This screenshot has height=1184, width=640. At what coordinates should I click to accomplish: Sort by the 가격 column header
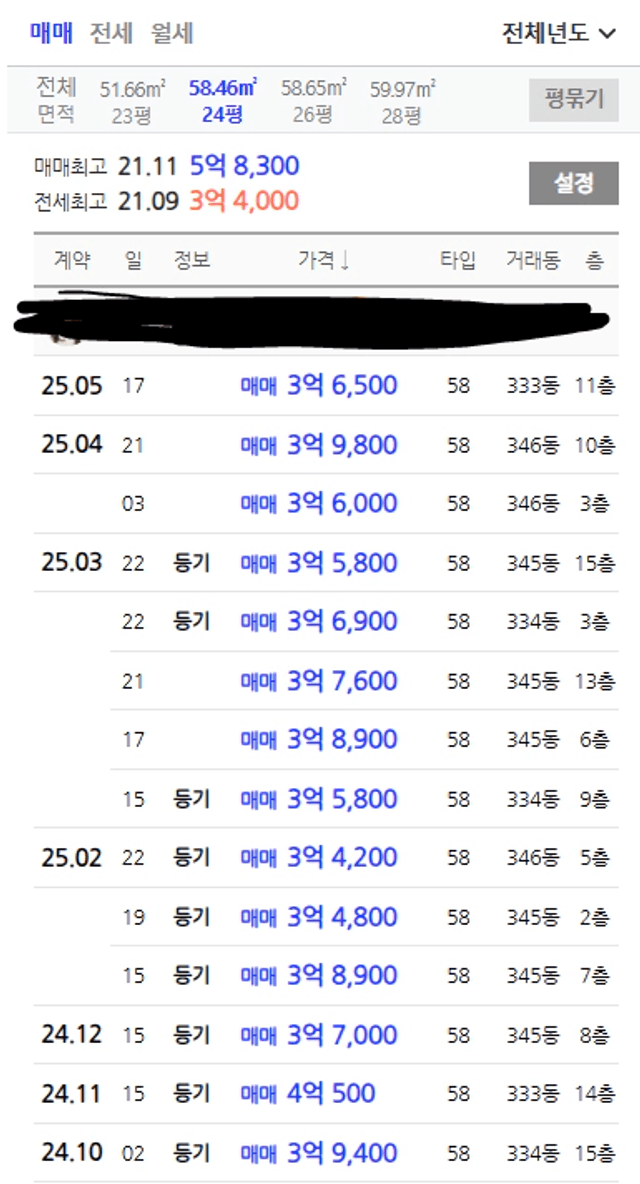[324, 261]
